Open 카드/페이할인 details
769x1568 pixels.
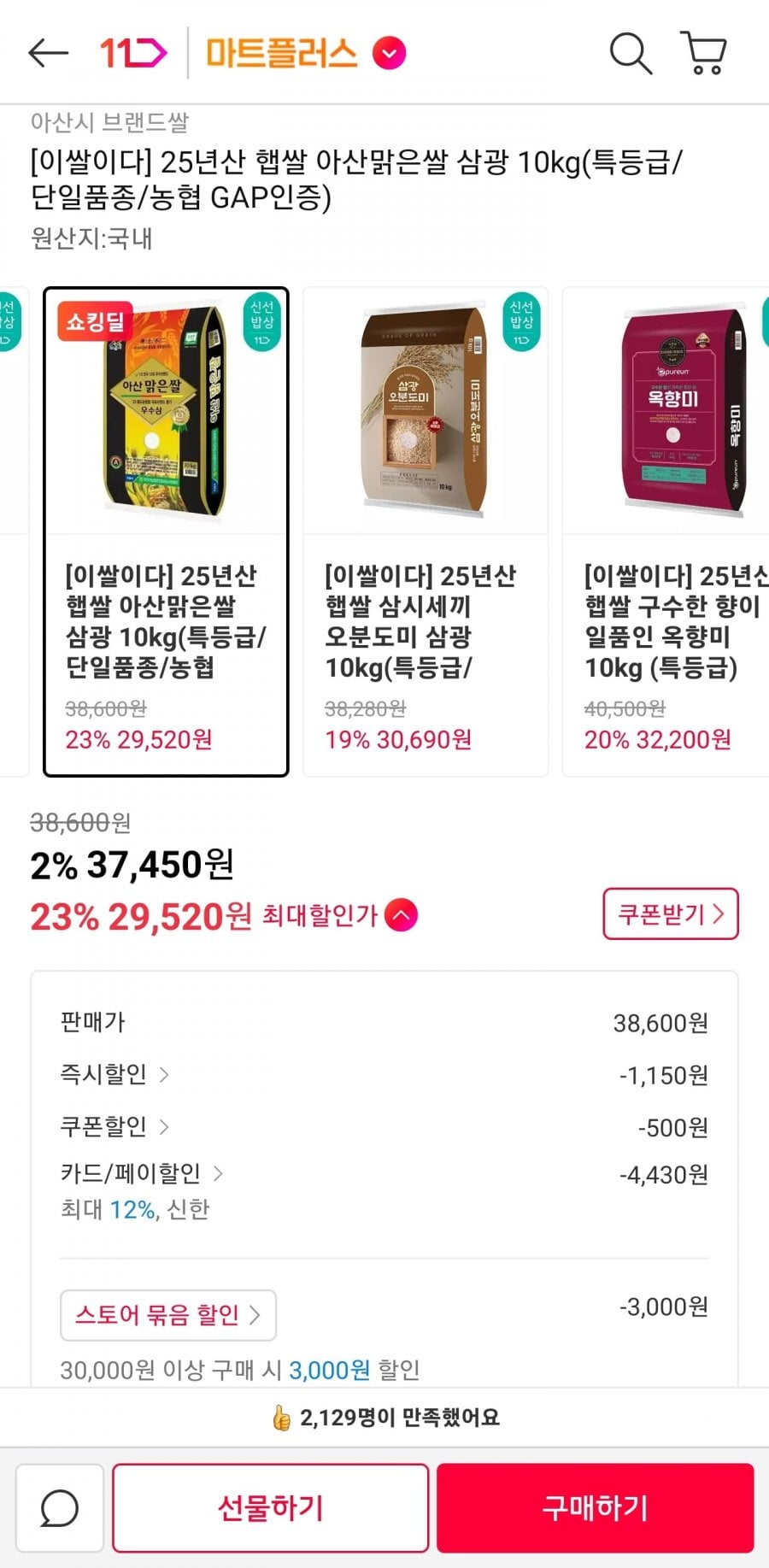tap(141, 1173)
